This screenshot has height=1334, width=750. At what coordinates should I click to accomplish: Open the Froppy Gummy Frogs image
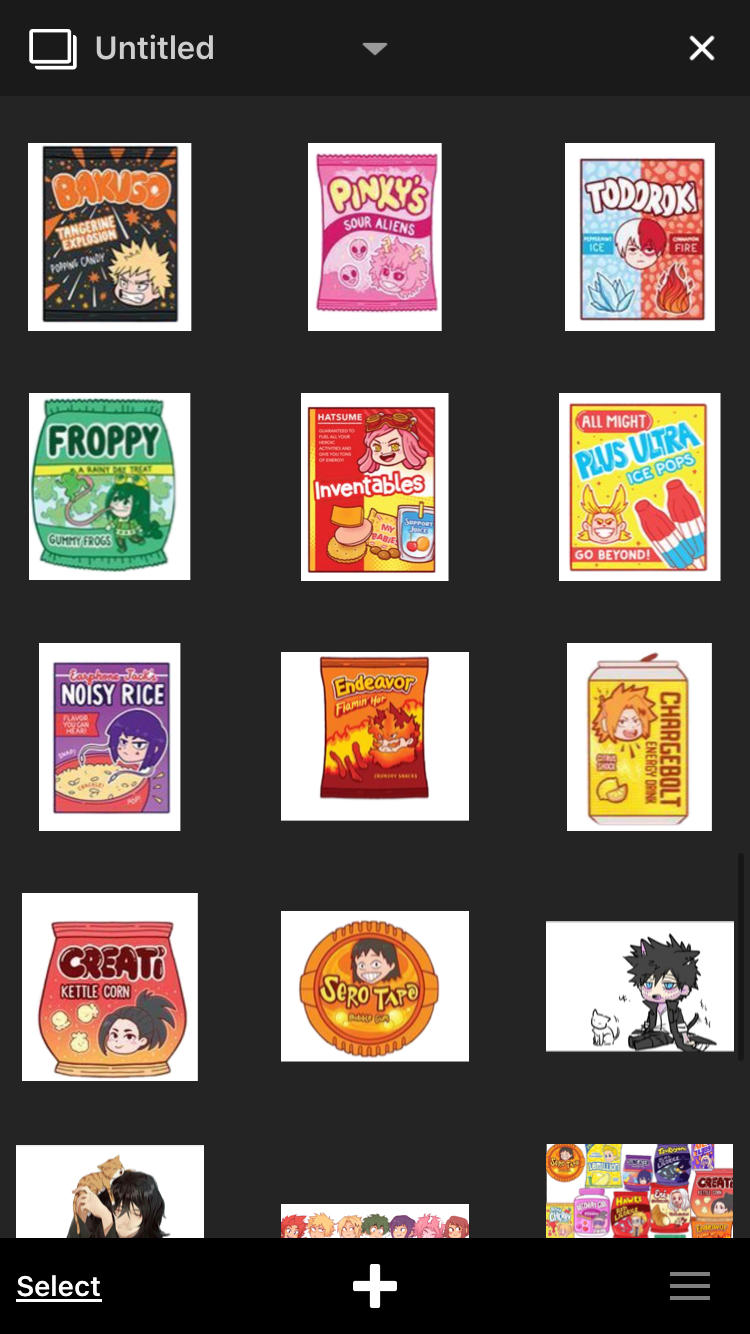[110, 487]
